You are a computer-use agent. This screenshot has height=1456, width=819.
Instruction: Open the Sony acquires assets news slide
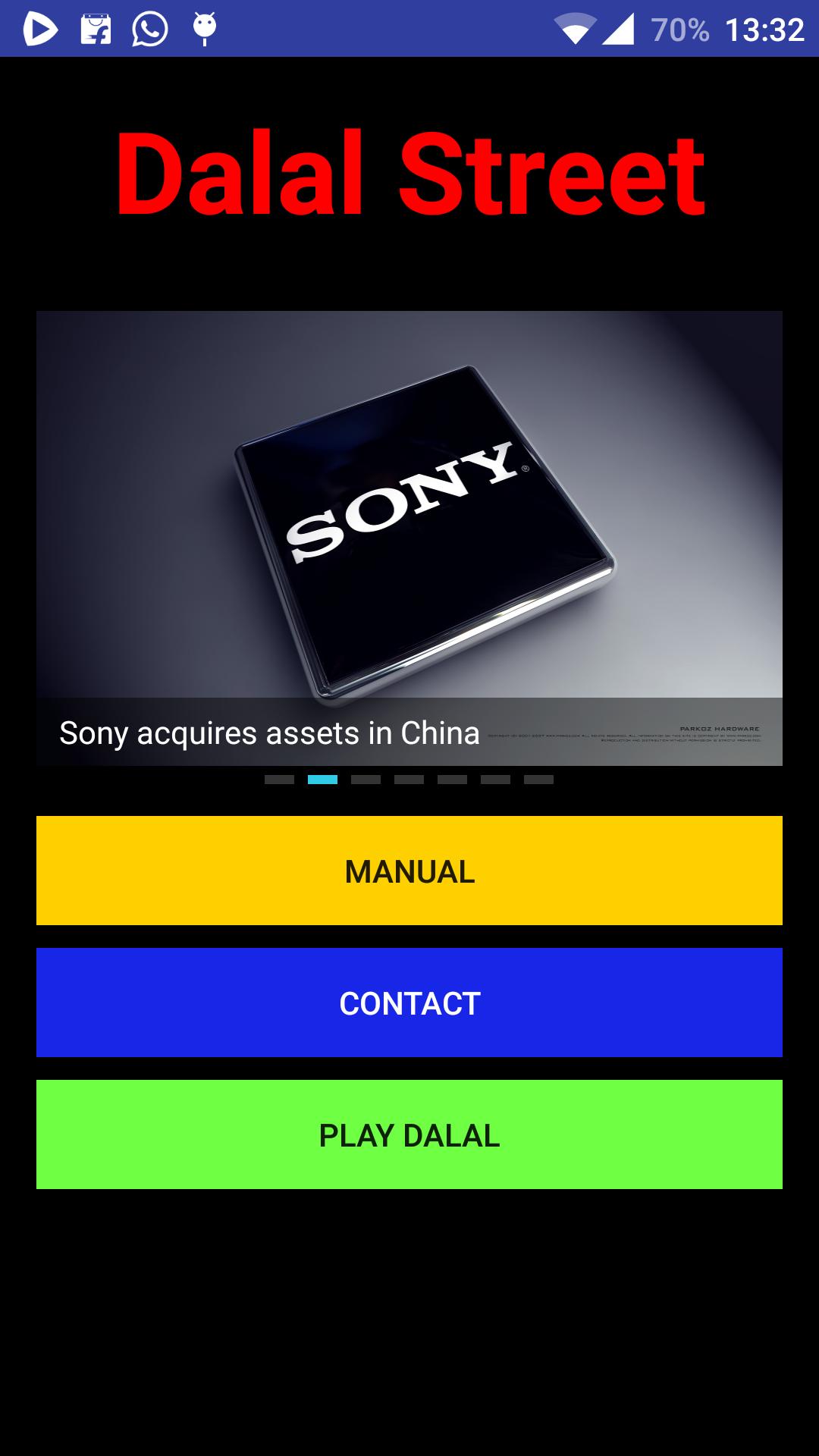(409, 538)
